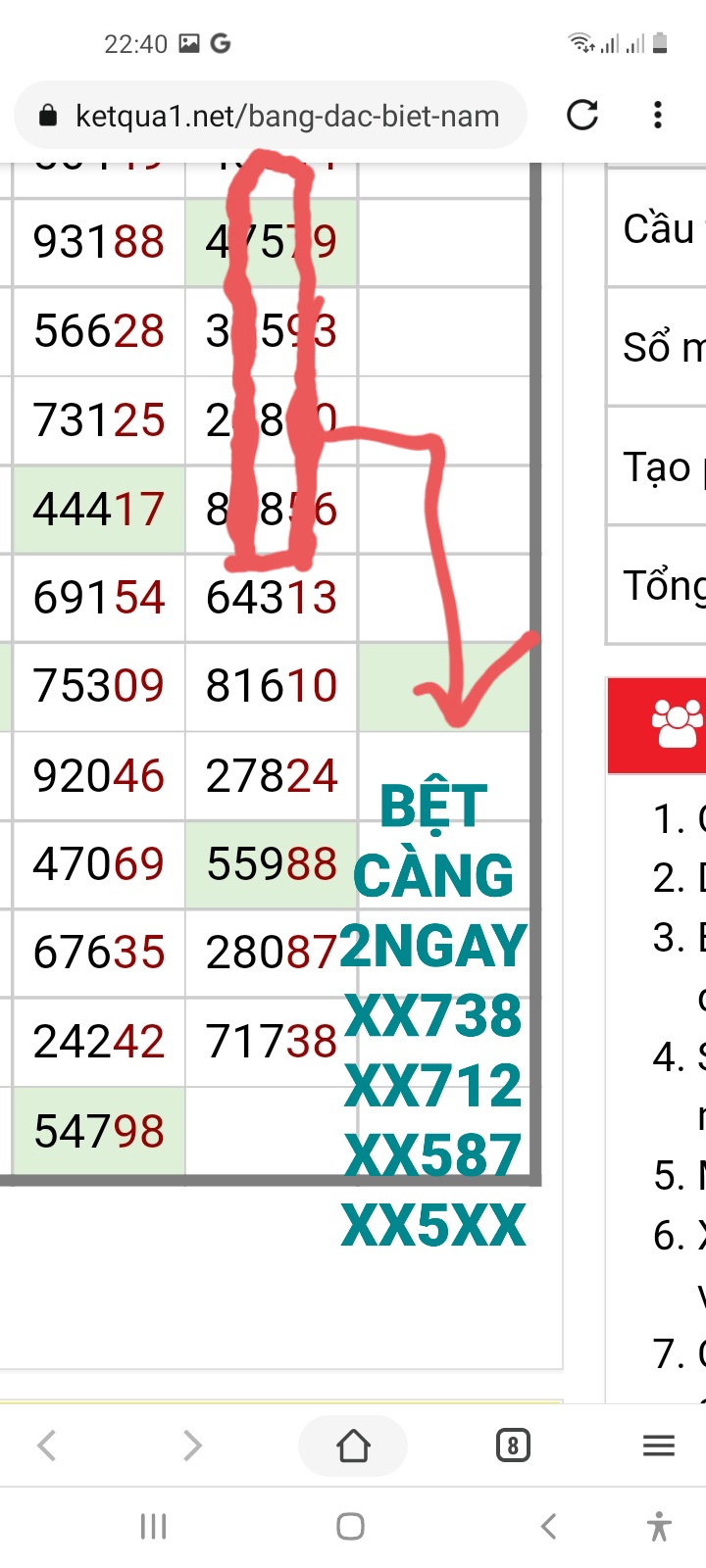This screenshot has width=706, height=1568.
Task: Open the tab switcher showing 8 tabs
Action: (513, 1445)
